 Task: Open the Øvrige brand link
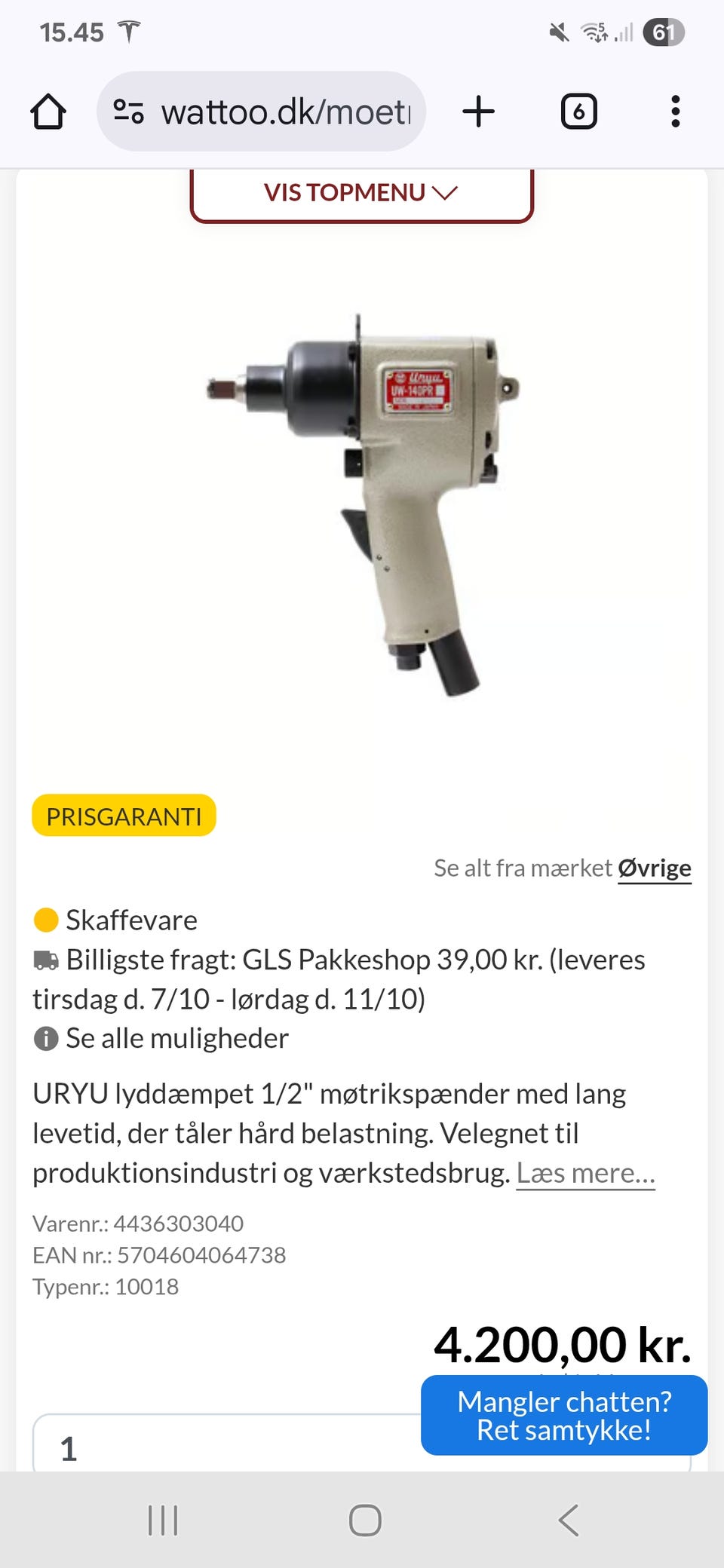(x=654, y=868)
